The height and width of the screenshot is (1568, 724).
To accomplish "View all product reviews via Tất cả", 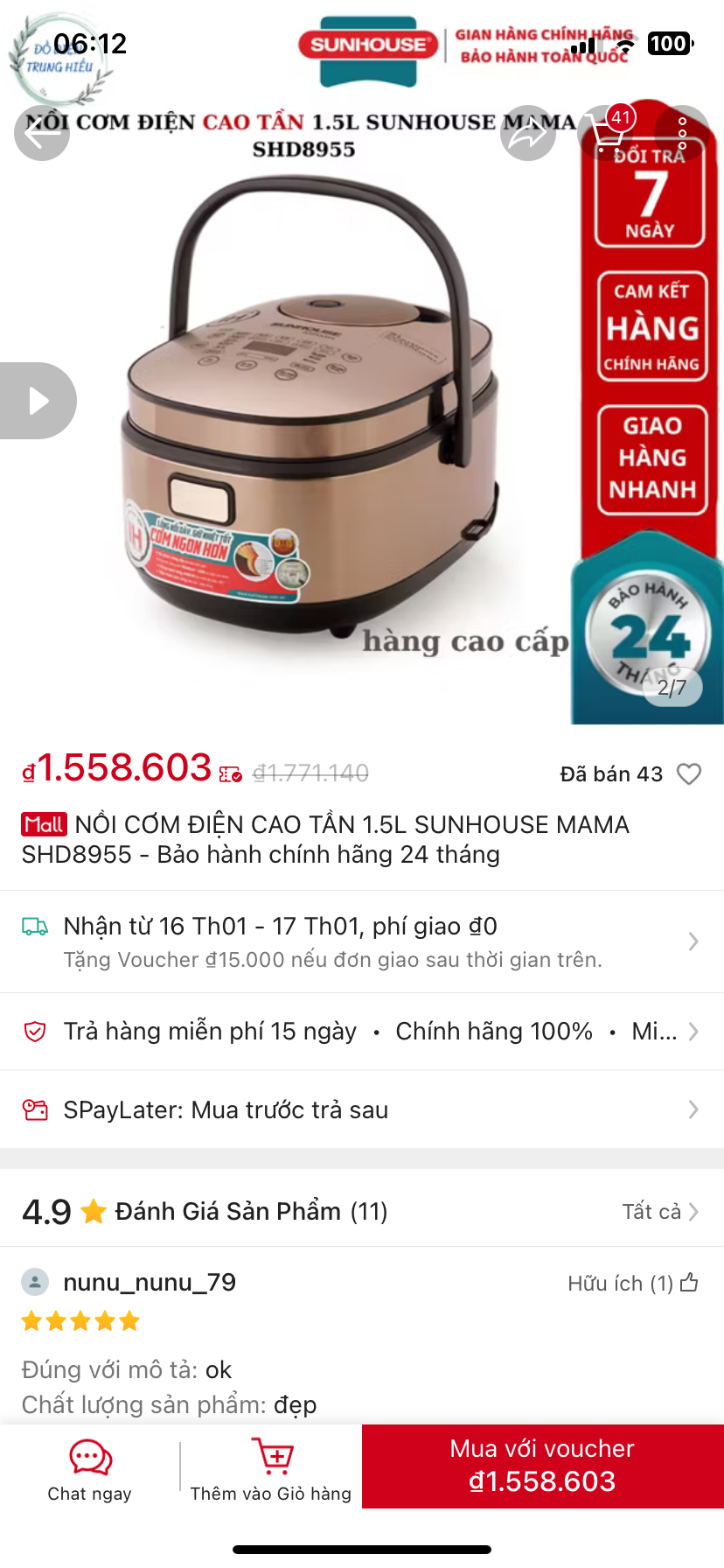I will tap(659, 1212).
